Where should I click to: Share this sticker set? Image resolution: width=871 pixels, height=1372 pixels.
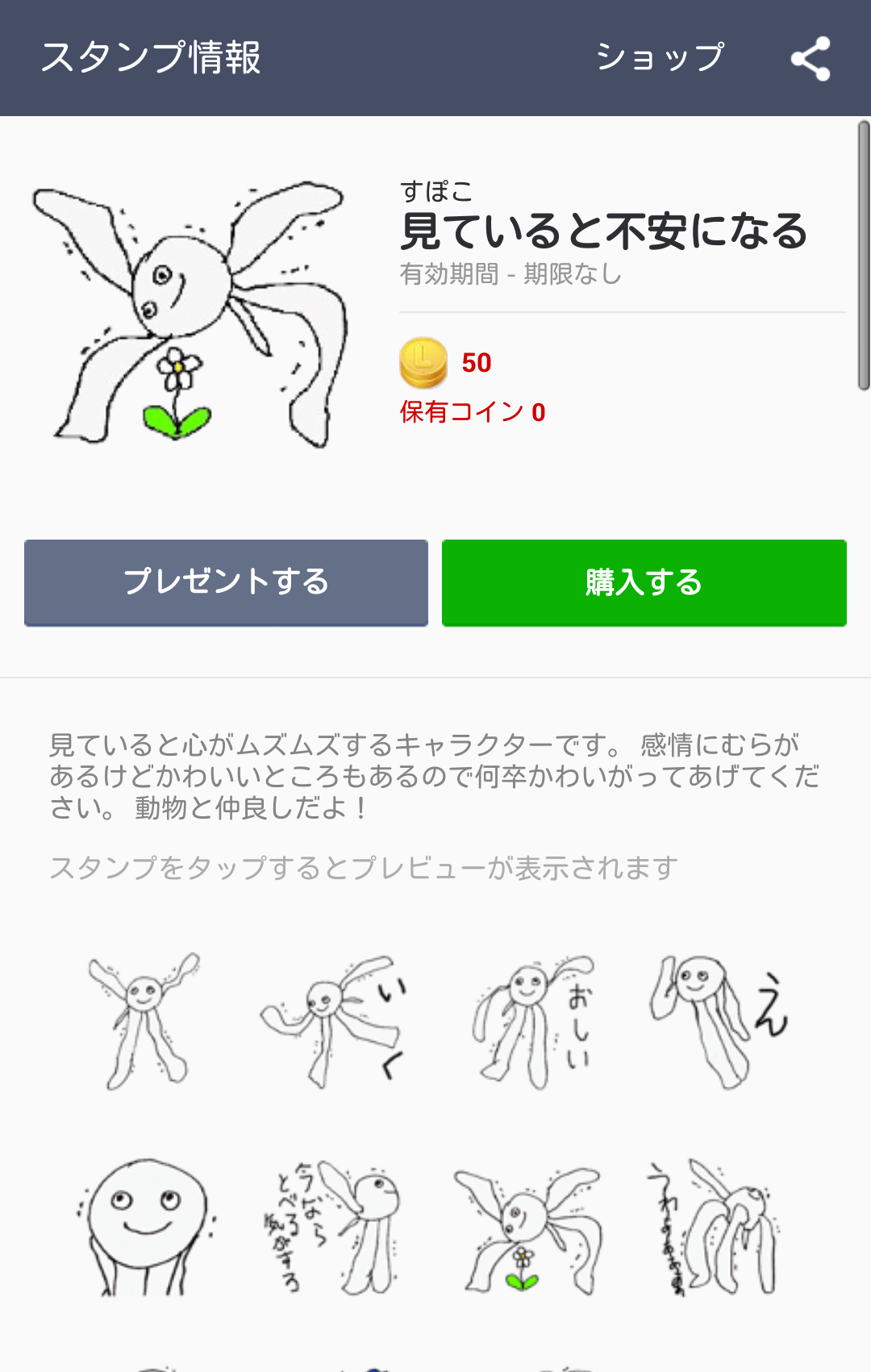click(x=811, y=58)
